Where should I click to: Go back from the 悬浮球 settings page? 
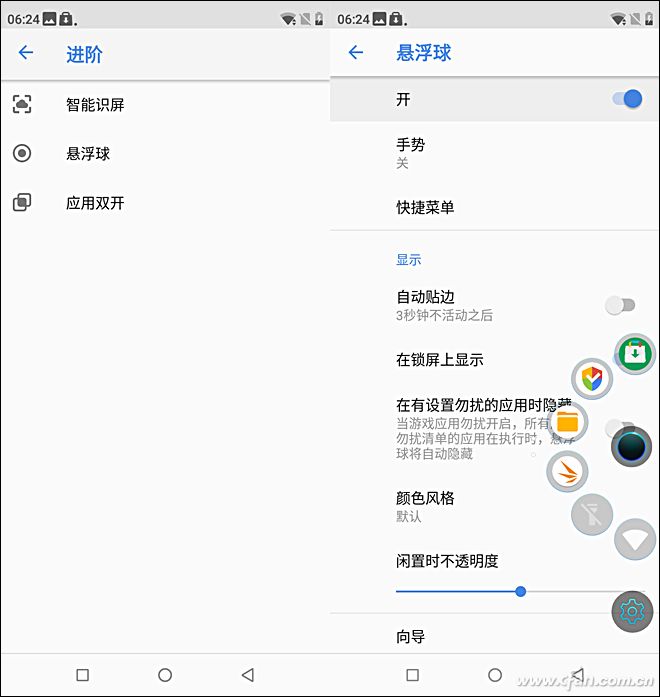[x=356, y=53]
